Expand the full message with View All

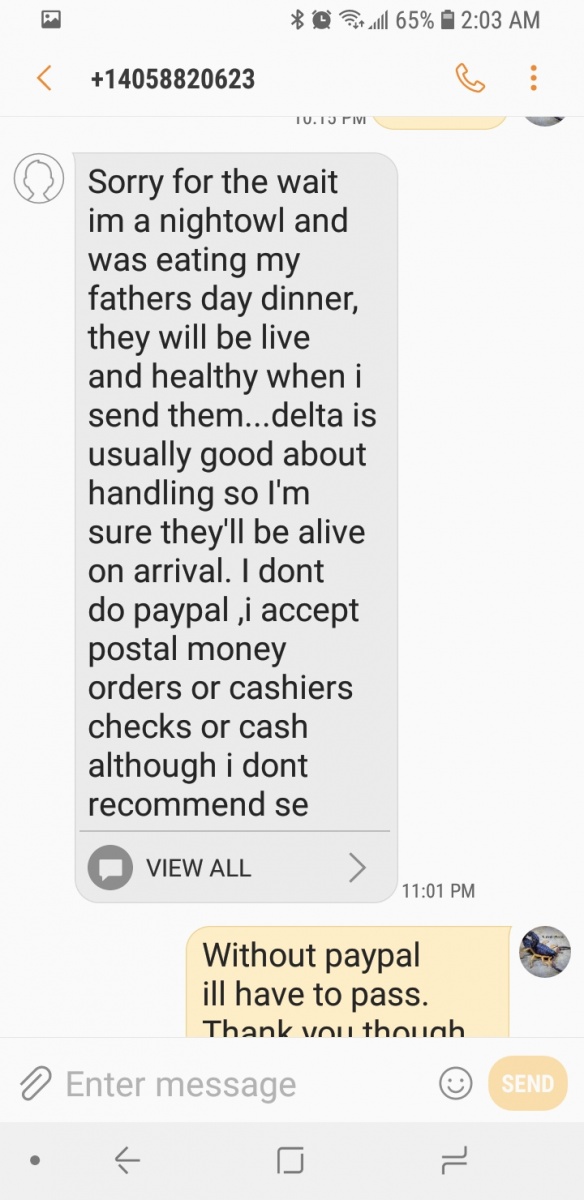(x=236, y=867)
